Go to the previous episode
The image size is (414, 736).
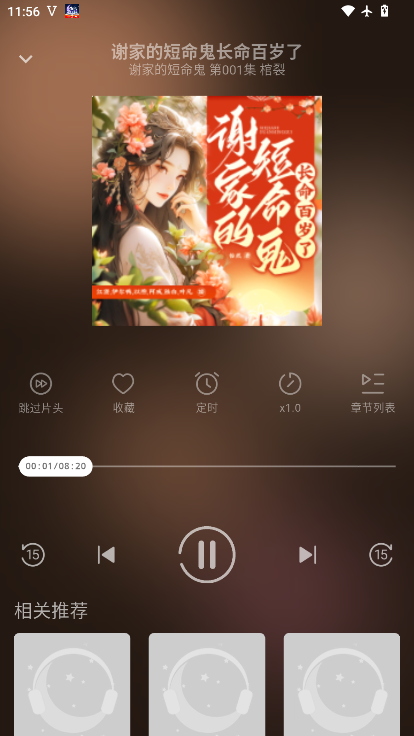[107, 555]
